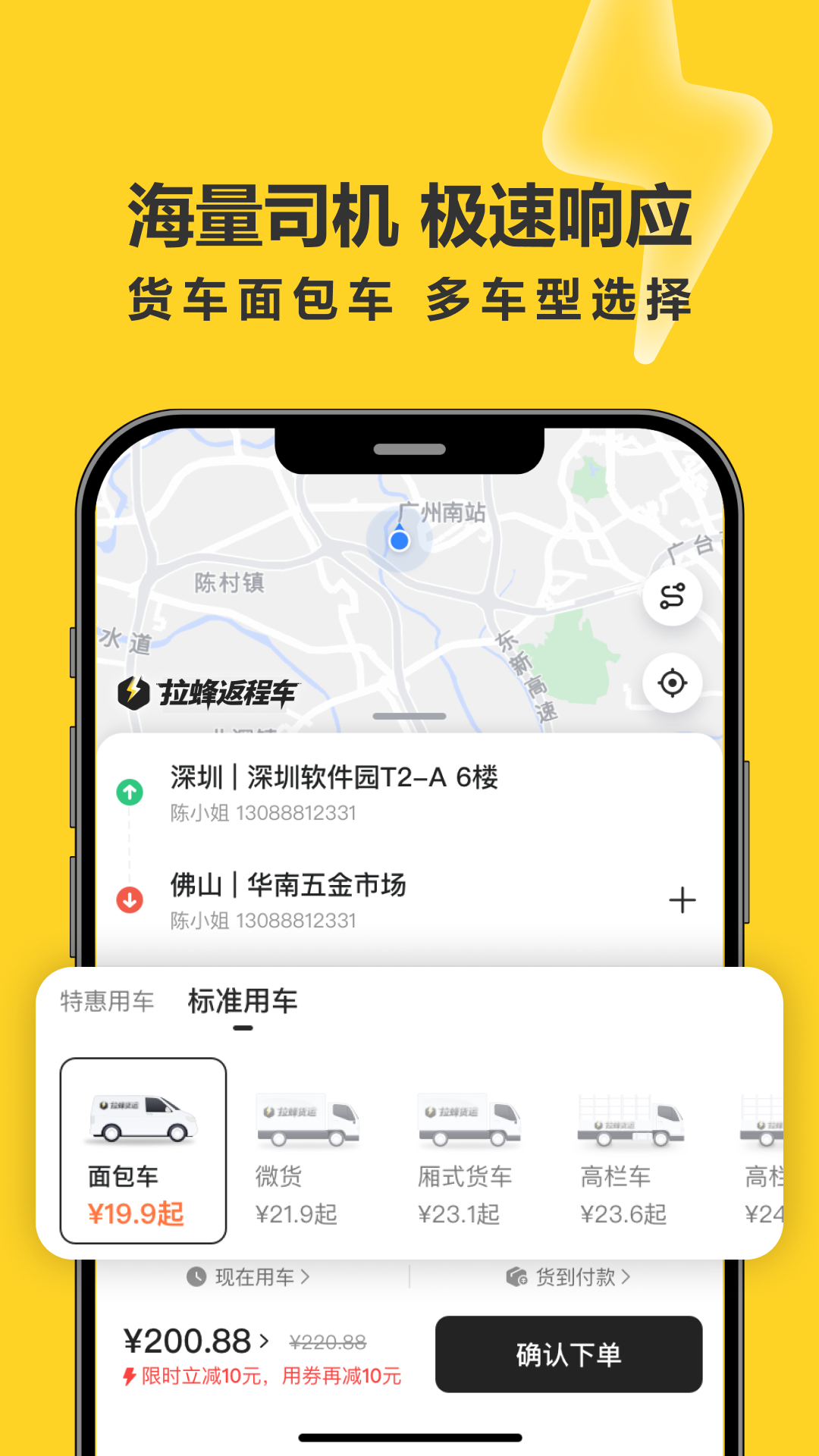The image size is (819, 1456).
Task: Open the route planning icon on the map
Action: point(673,596)
